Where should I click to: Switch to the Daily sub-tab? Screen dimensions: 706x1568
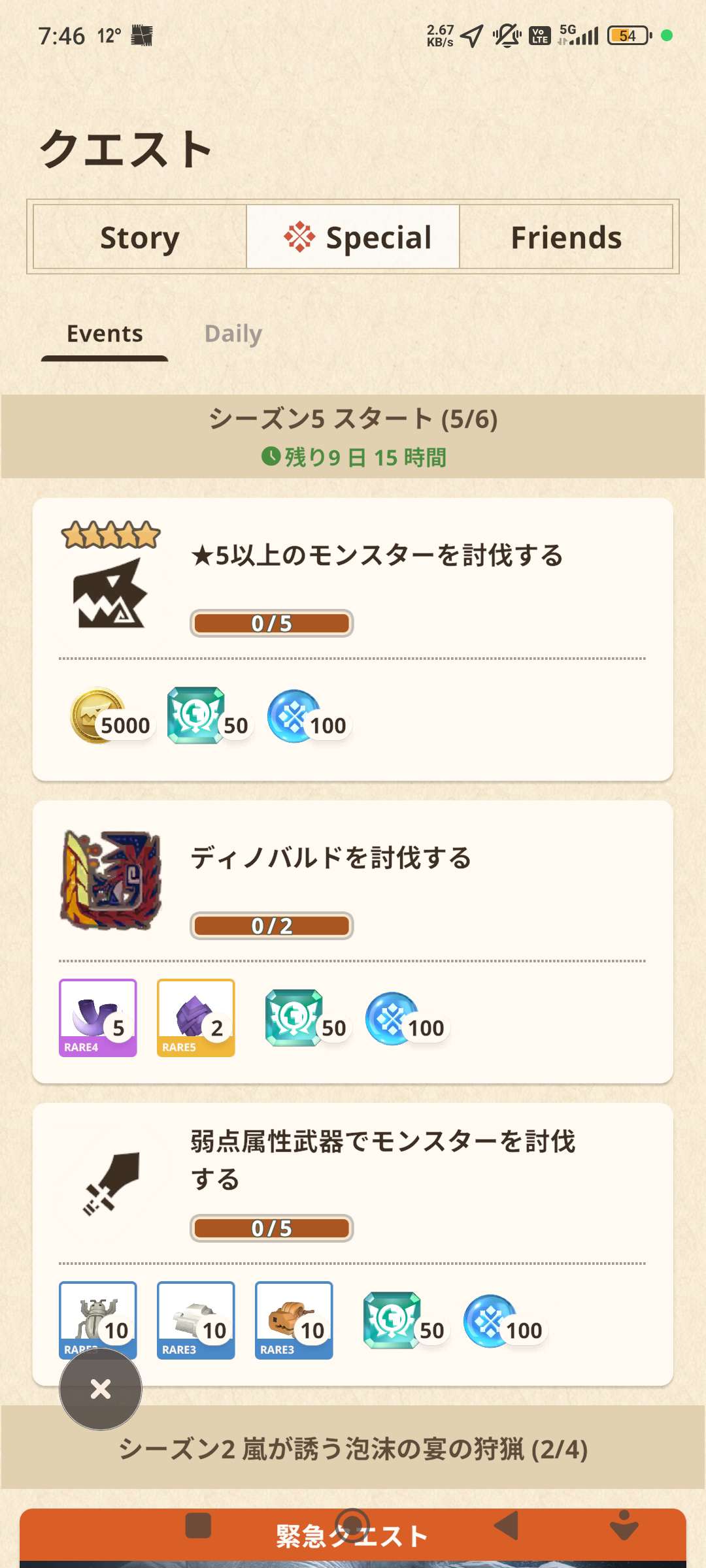click(x=233, y=334)
